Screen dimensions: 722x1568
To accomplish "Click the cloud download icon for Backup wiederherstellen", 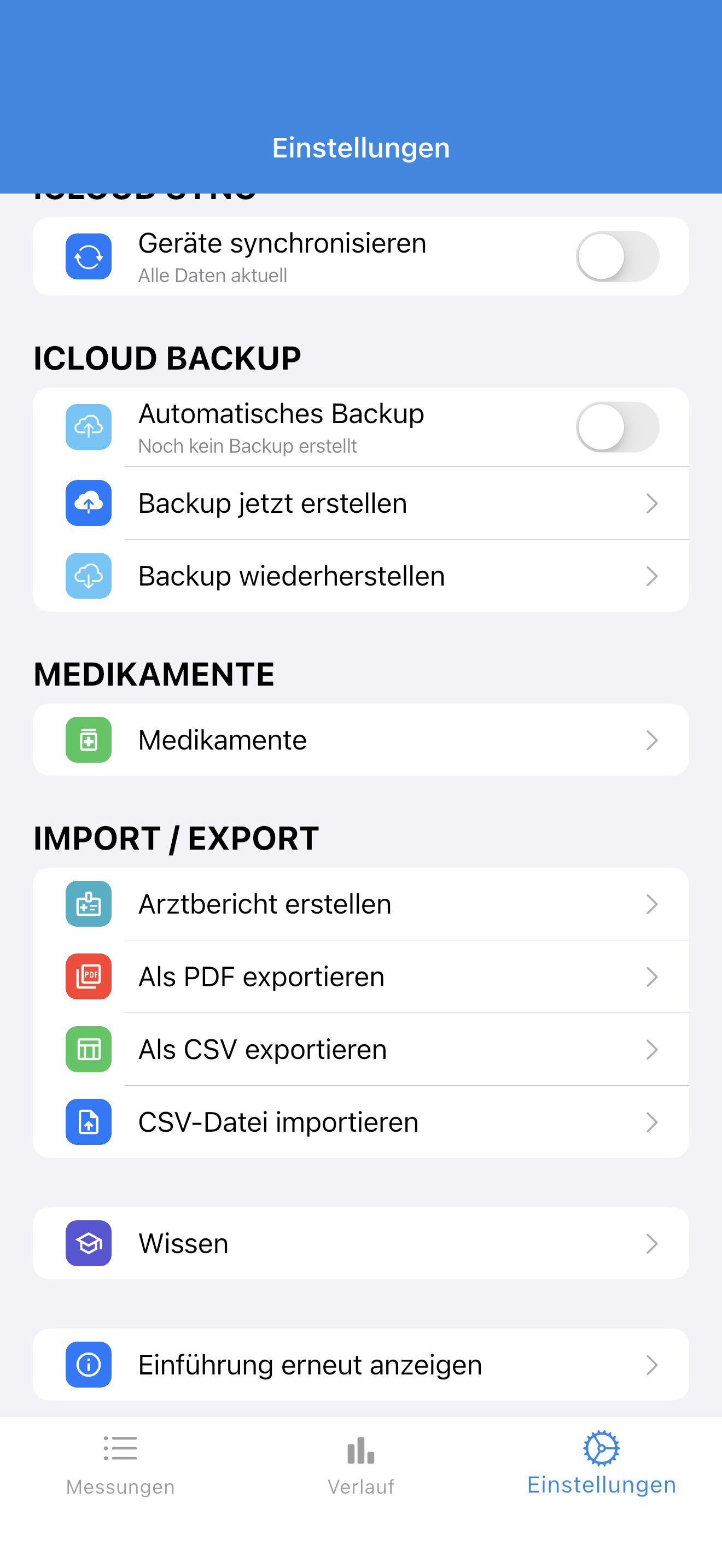I will pos(88,576).
